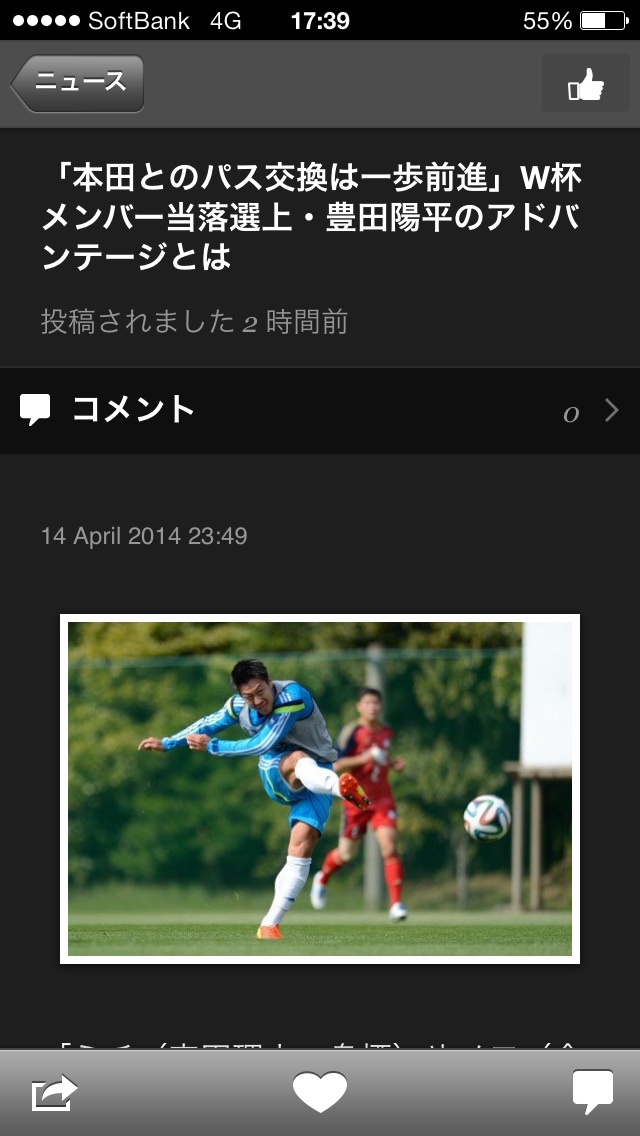Favorite the article with the heart
640x1136 pixels.
coord(320,1092)
